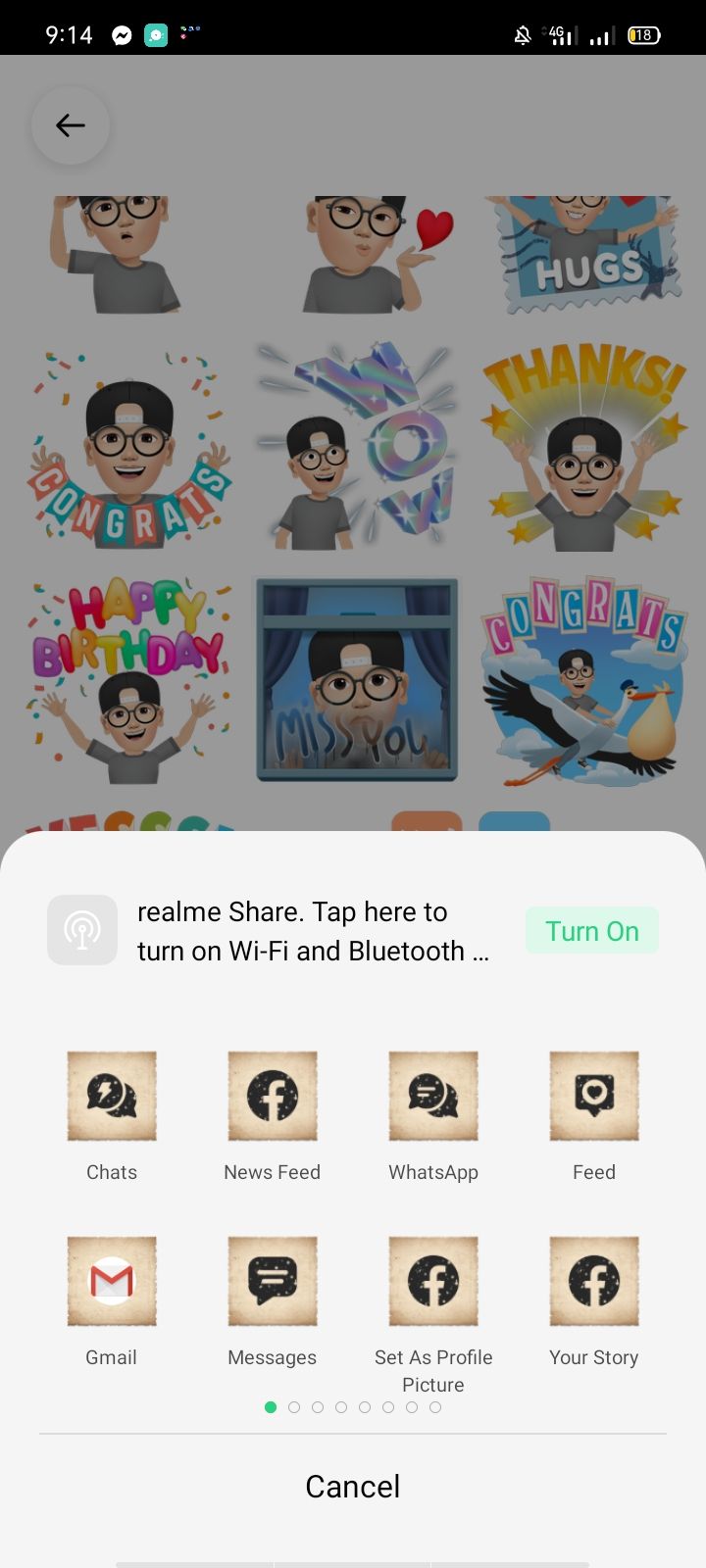Tap the realme Share banner text
706x1568 pixels.
coord(312,931)
